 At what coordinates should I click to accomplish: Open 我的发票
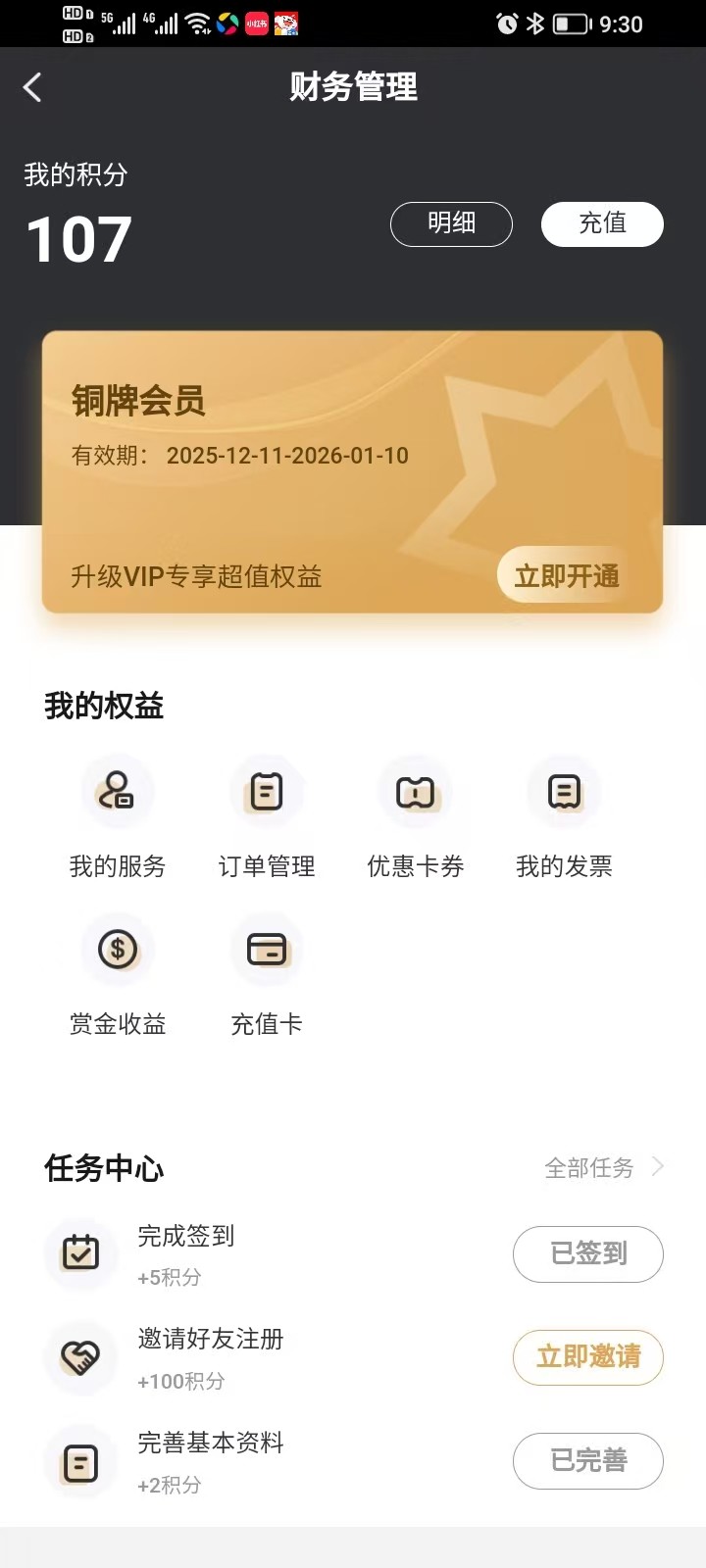point(564,815)
